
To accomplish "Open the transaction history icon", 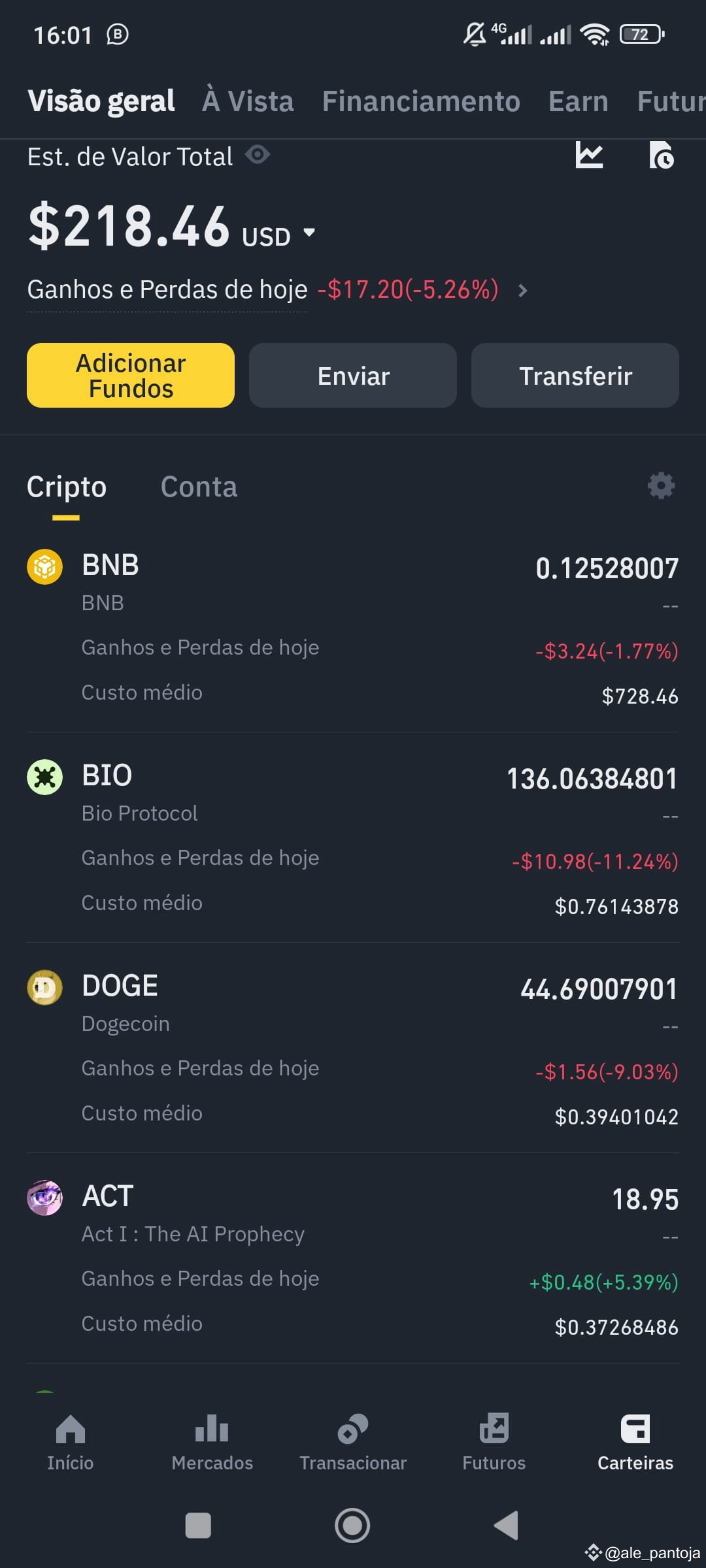I will pyautogui.click(x=662, y=155).
